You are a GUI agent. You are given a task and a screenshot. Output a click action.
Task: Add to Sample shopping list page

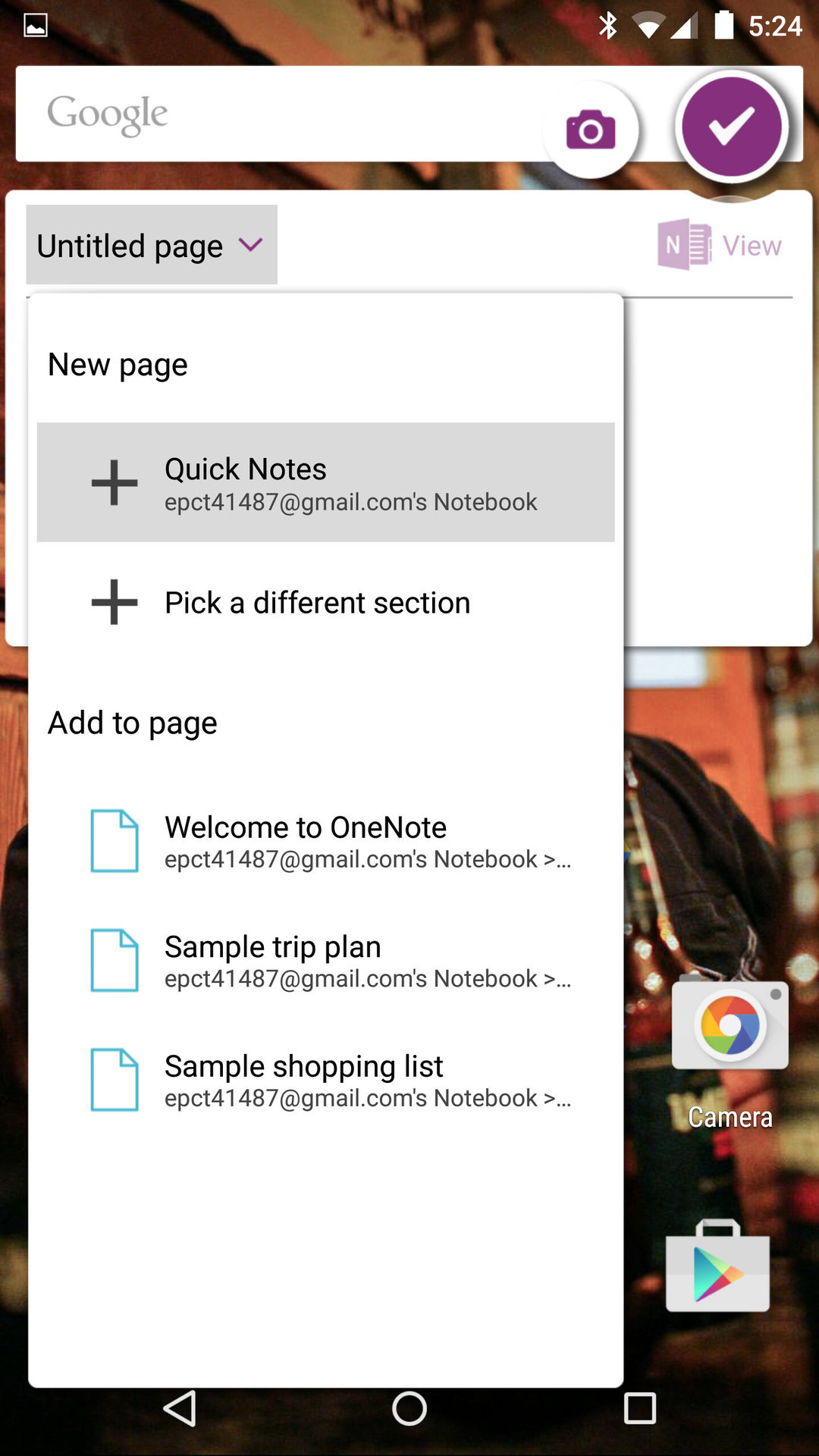(325, 1080)
